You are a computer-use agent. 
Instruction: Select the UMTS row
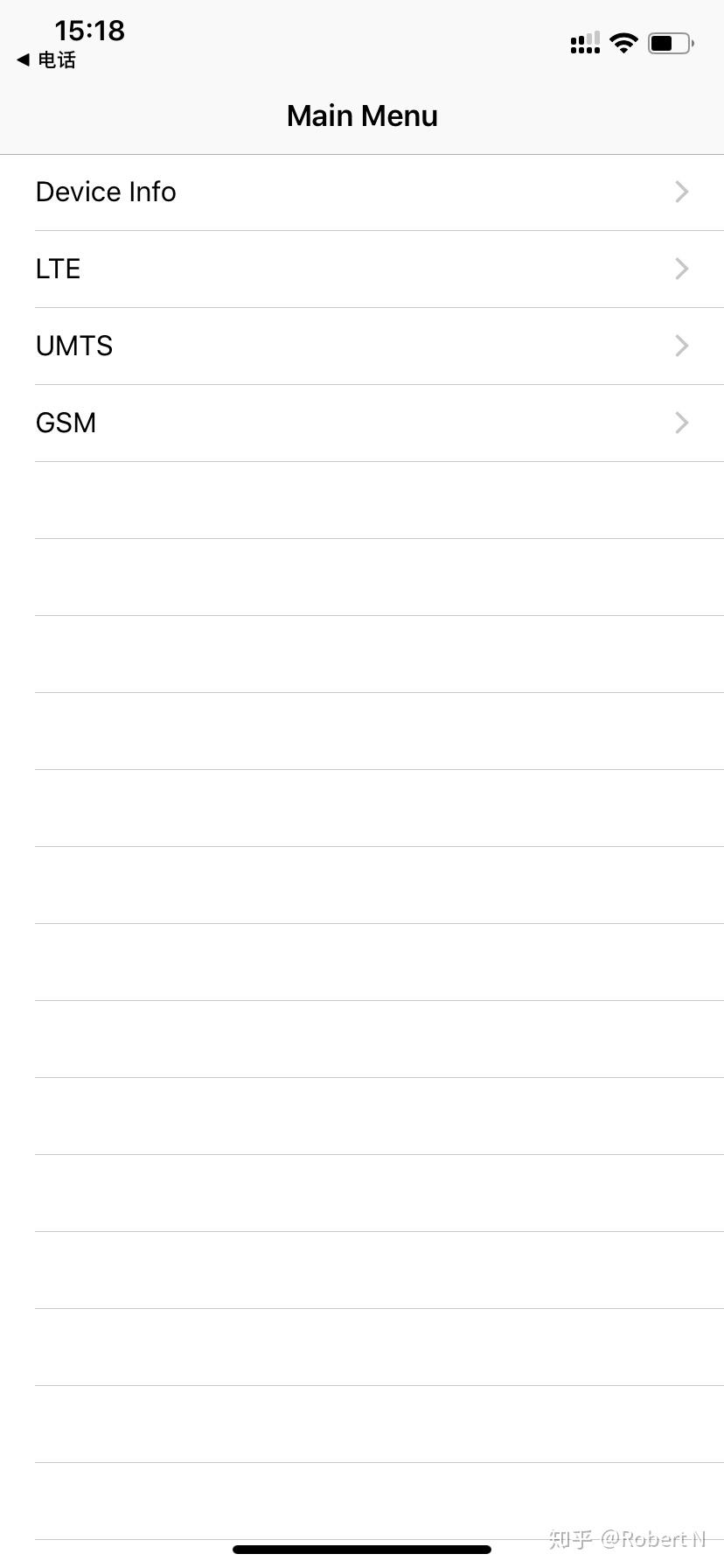click(362, 346)
